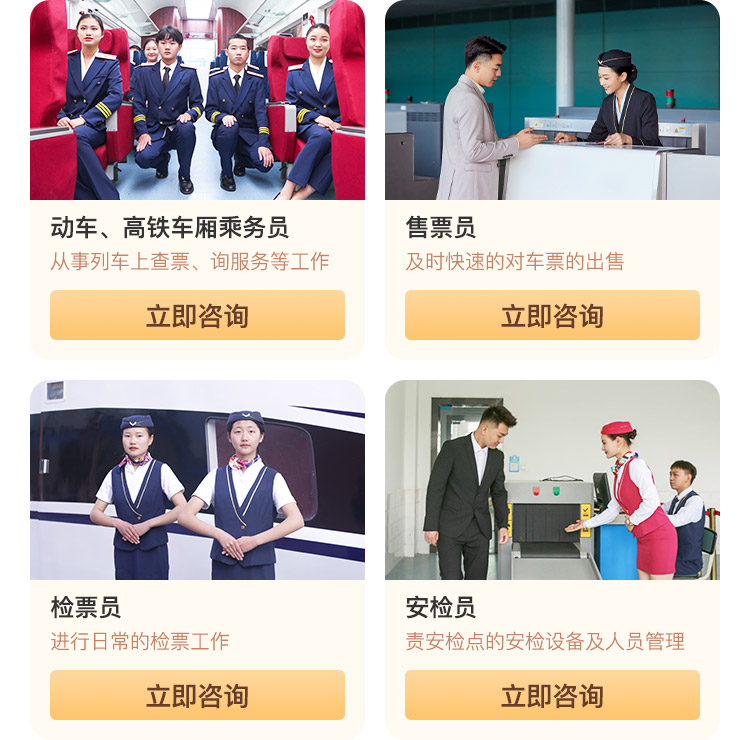
Task: Tap 立即咨询 under 安检员
Action: click(x=552, y=695)
